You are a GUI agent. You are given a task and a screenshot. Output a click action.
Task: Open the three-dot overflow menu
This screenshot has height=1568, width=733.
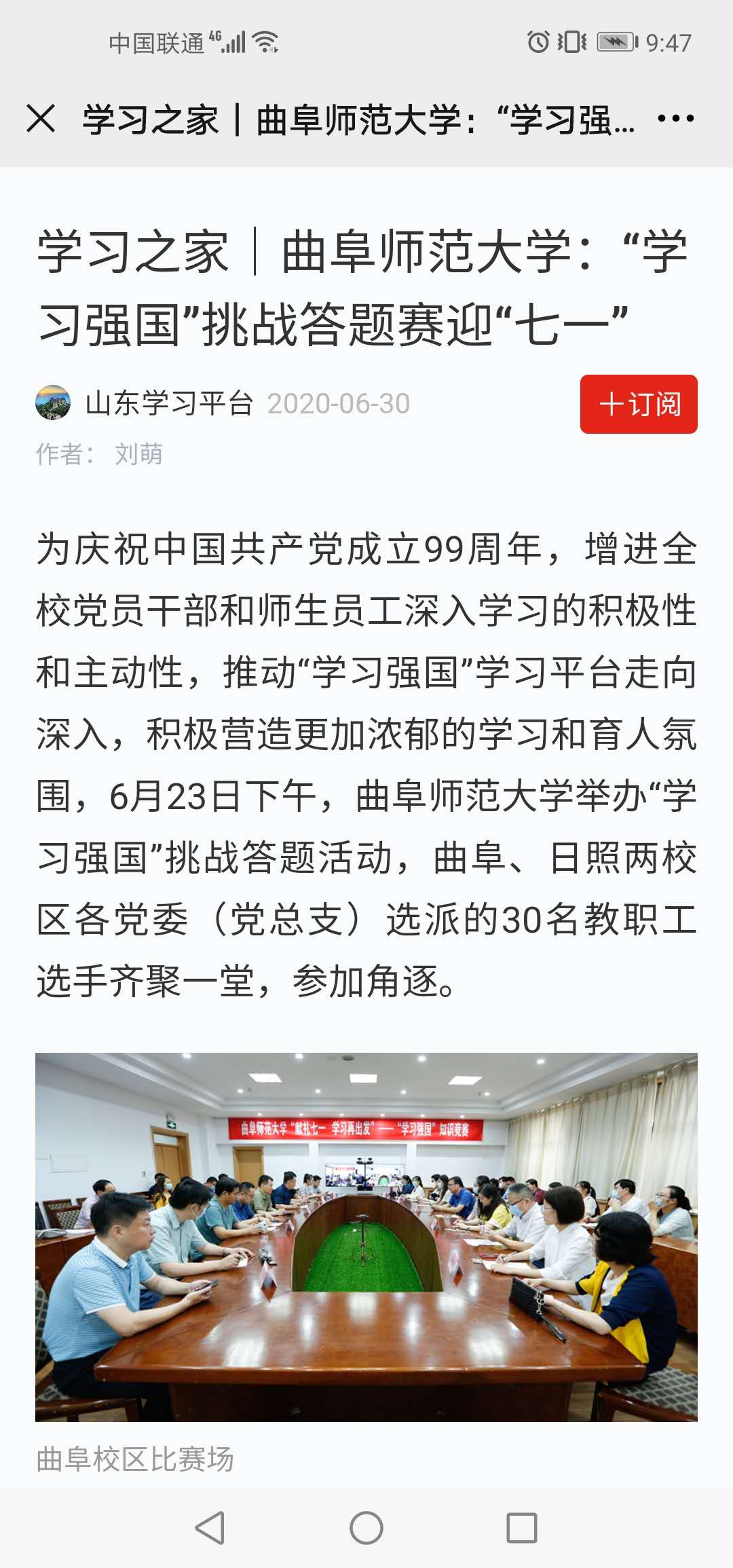click(x=675, y=119)
